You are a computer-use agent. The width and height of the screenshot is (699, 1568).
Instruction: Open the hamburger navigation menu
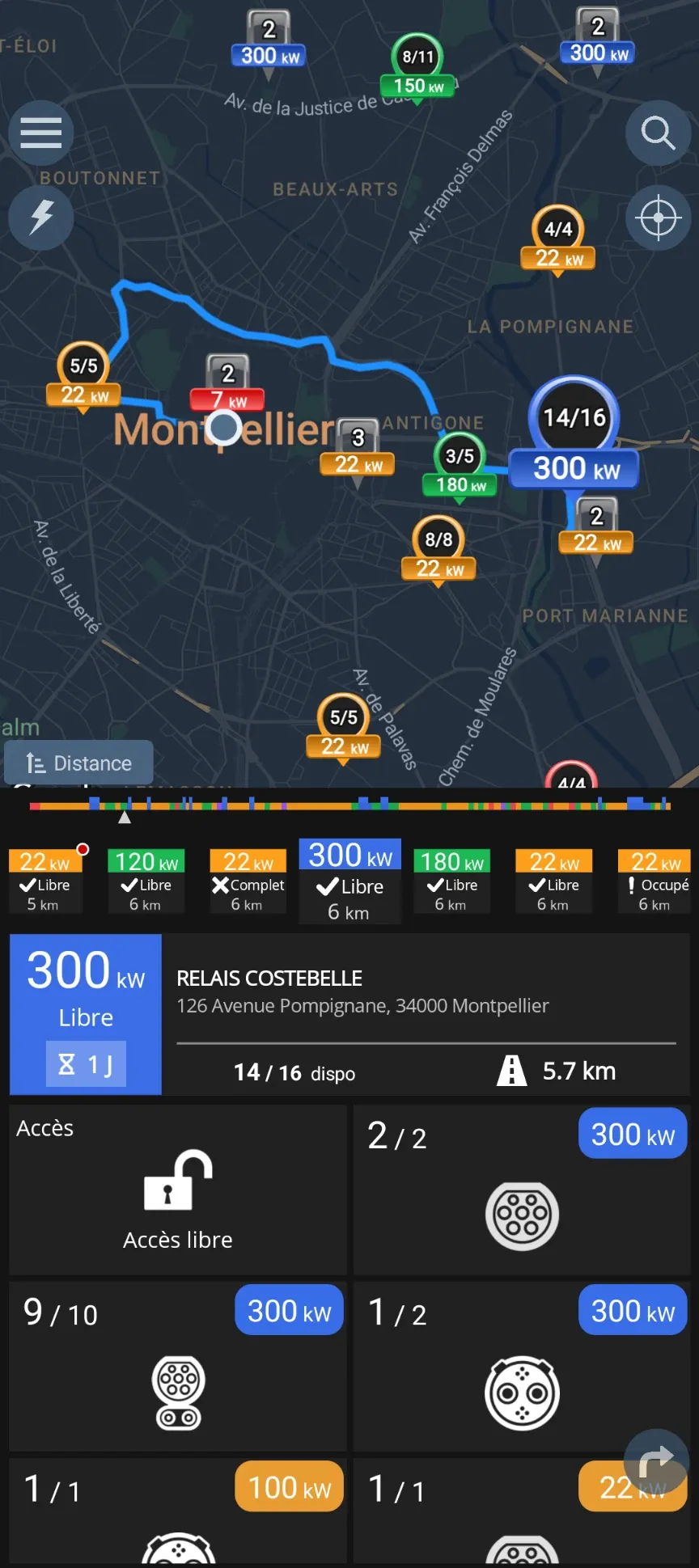coord(41,133)
